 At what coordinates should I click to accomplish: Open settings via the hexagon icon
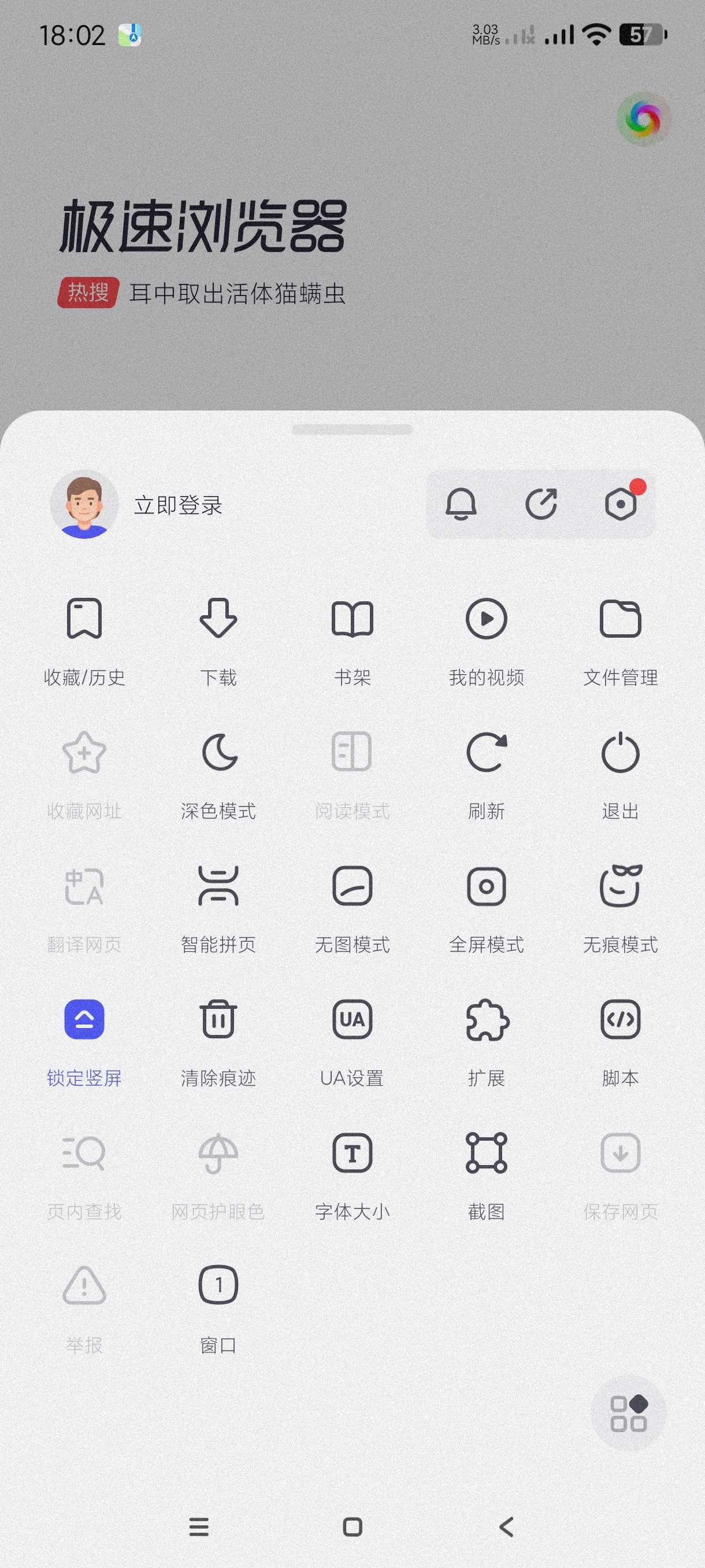(x=621, y=504)
